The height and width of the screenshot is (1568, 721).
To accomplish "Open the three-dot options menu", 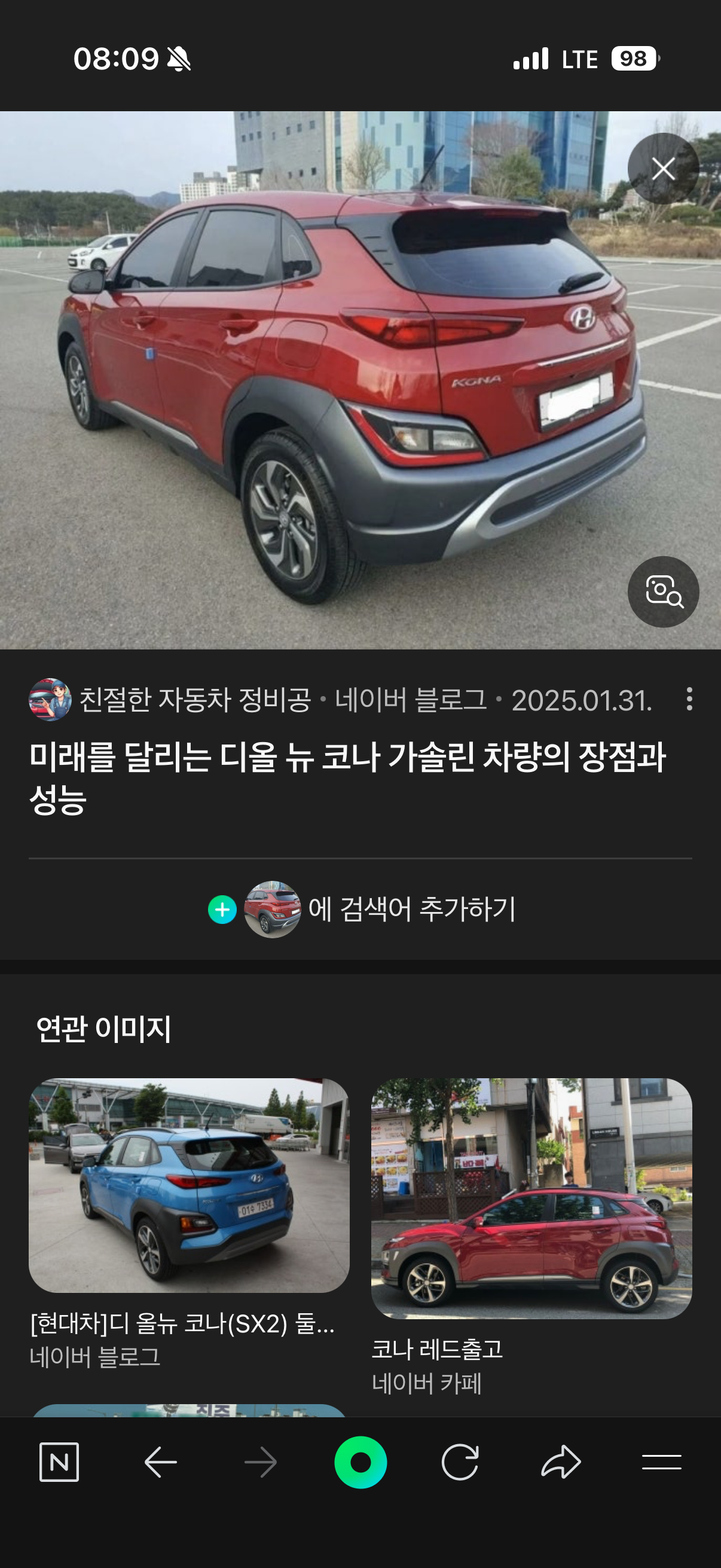I will [x=689, y=698].
